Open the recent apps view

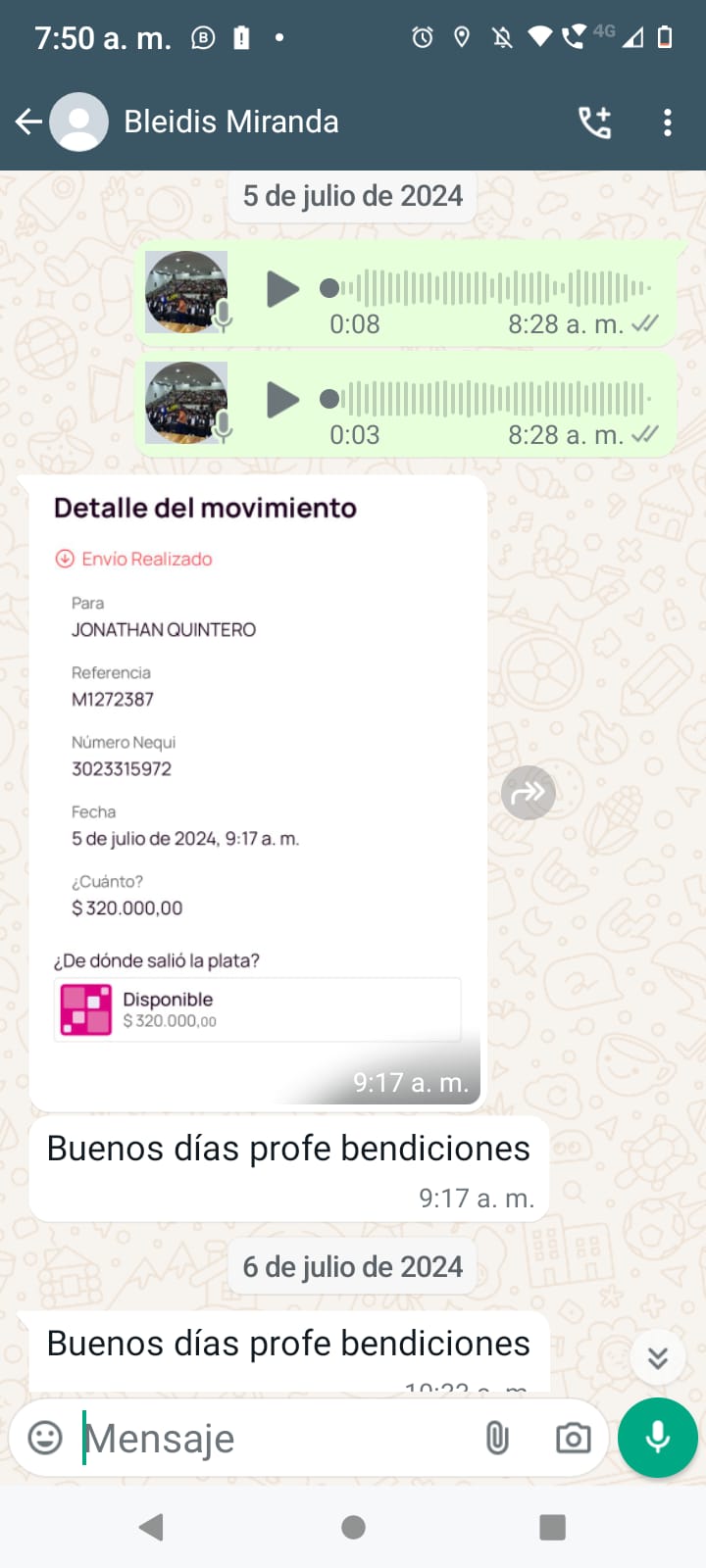553,1527
